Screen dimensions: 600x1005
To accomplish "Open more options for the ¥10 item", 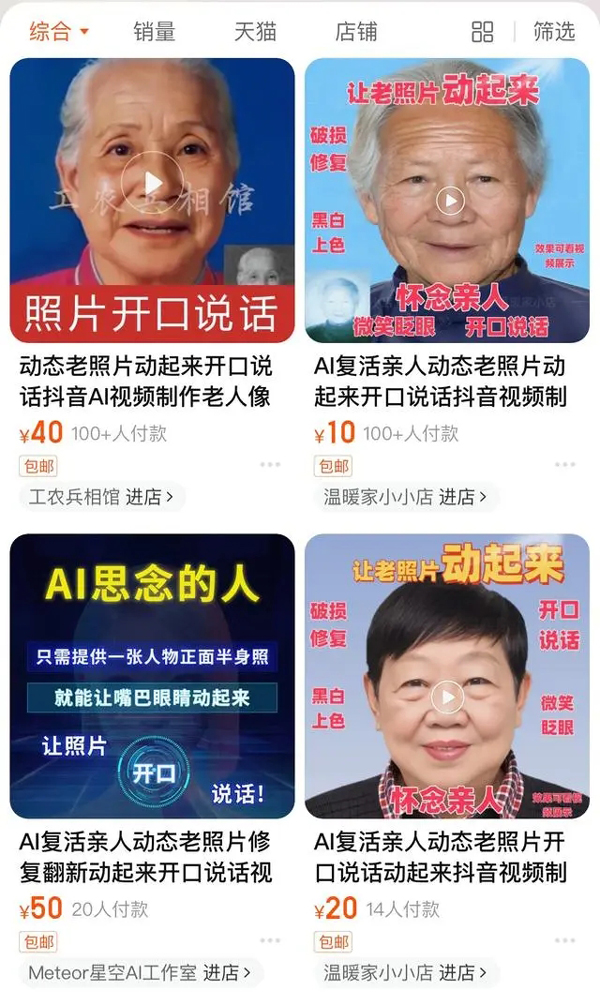I will coord(565,465).
